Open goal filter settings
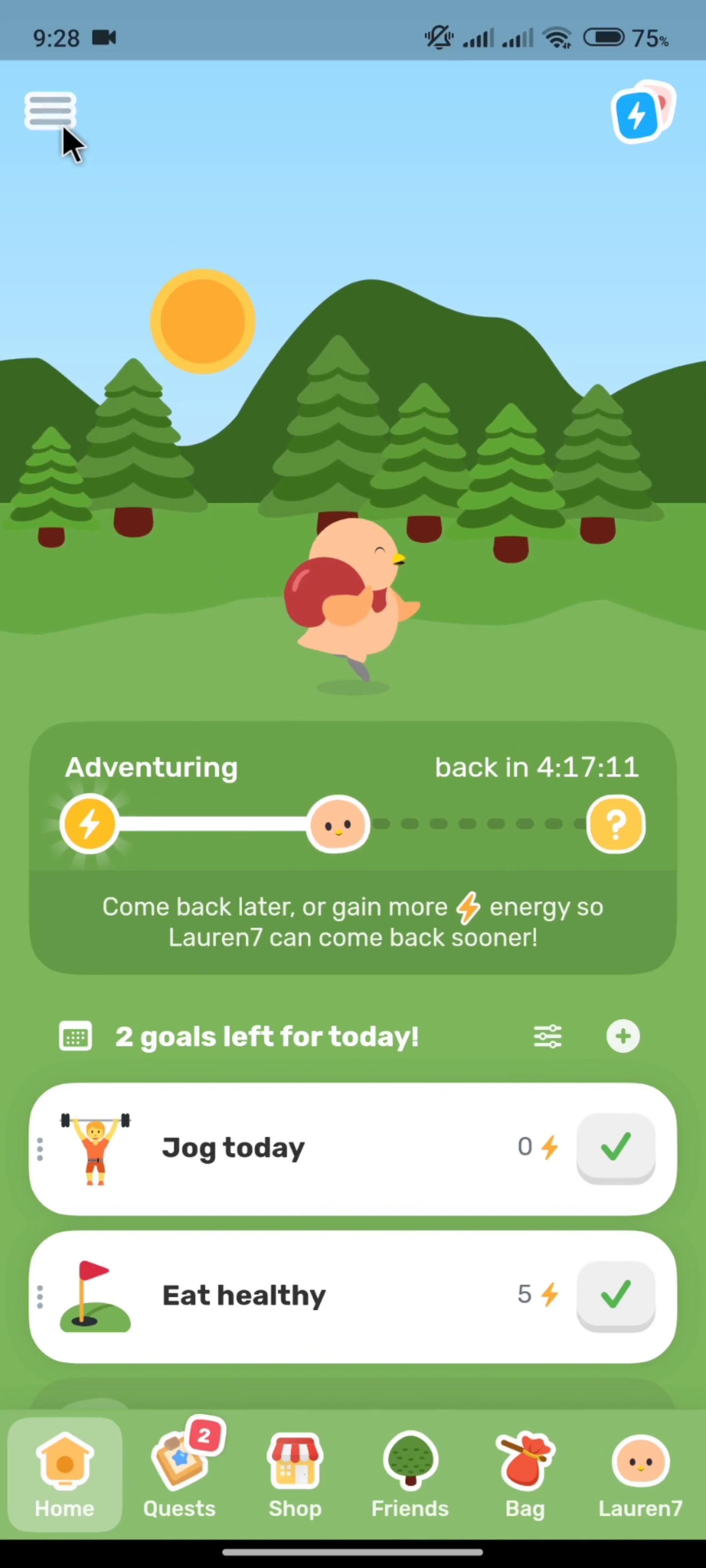The width and height of the screenshot is (706, 1568). (x=547, y=1036)
